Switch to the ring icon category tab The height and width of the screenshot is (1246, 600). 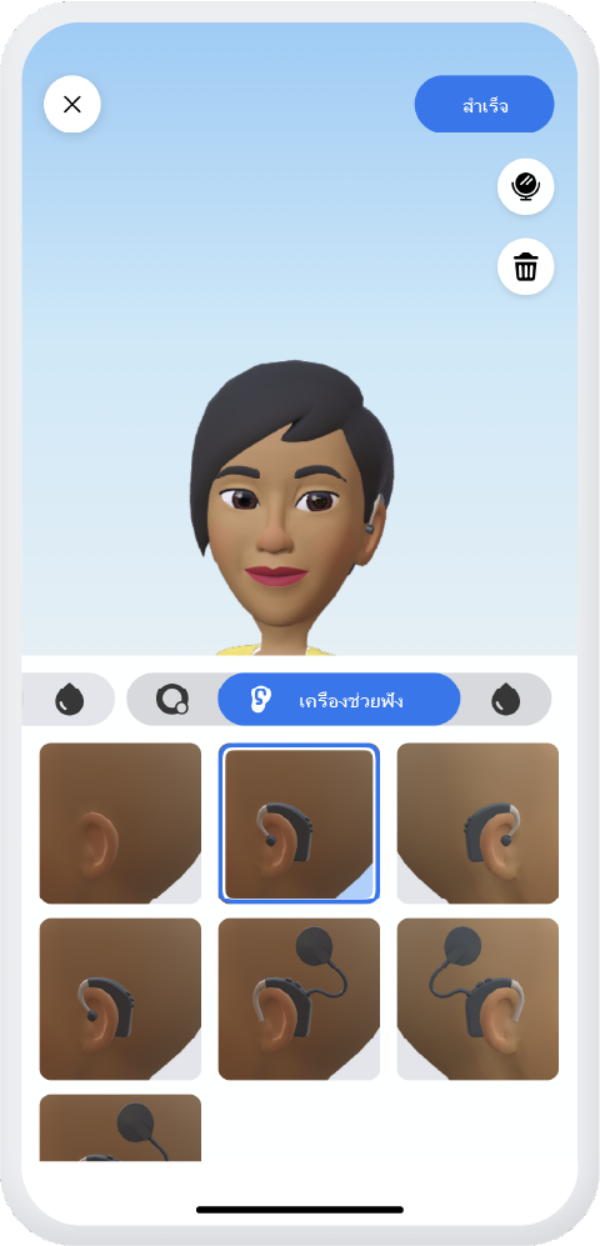pos(172,700)
